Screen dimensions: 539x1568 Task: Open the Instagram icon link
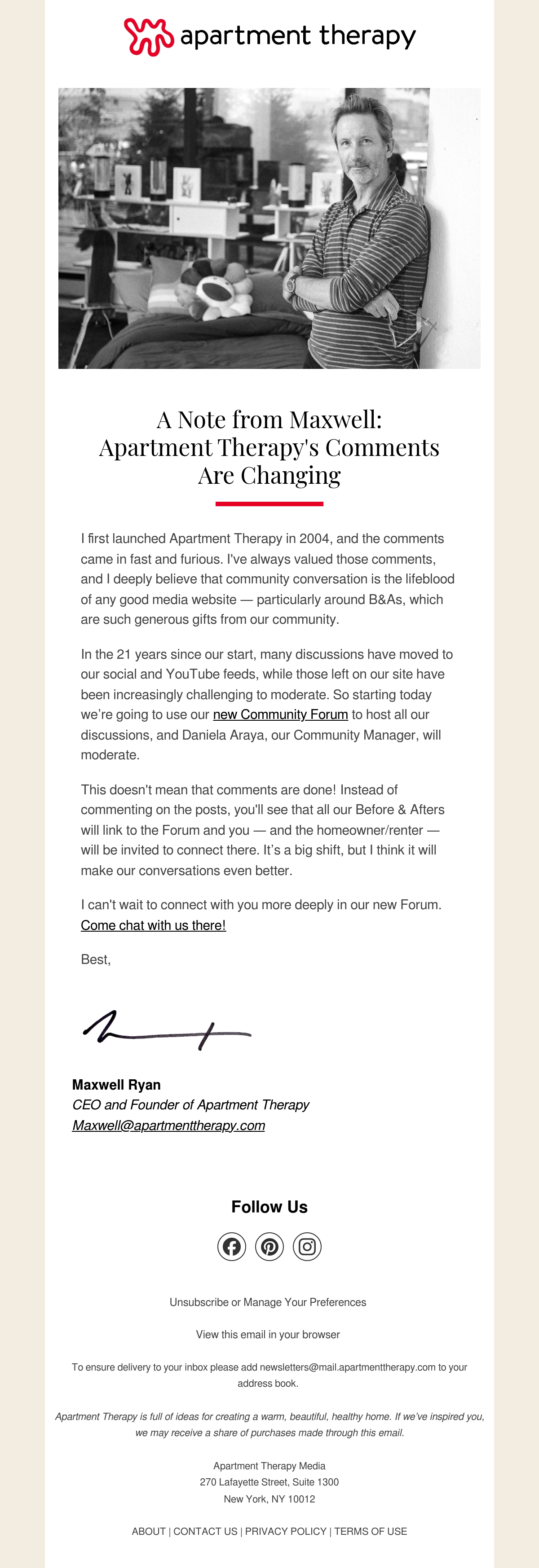pyautogui.click(x=307, y=1247)
